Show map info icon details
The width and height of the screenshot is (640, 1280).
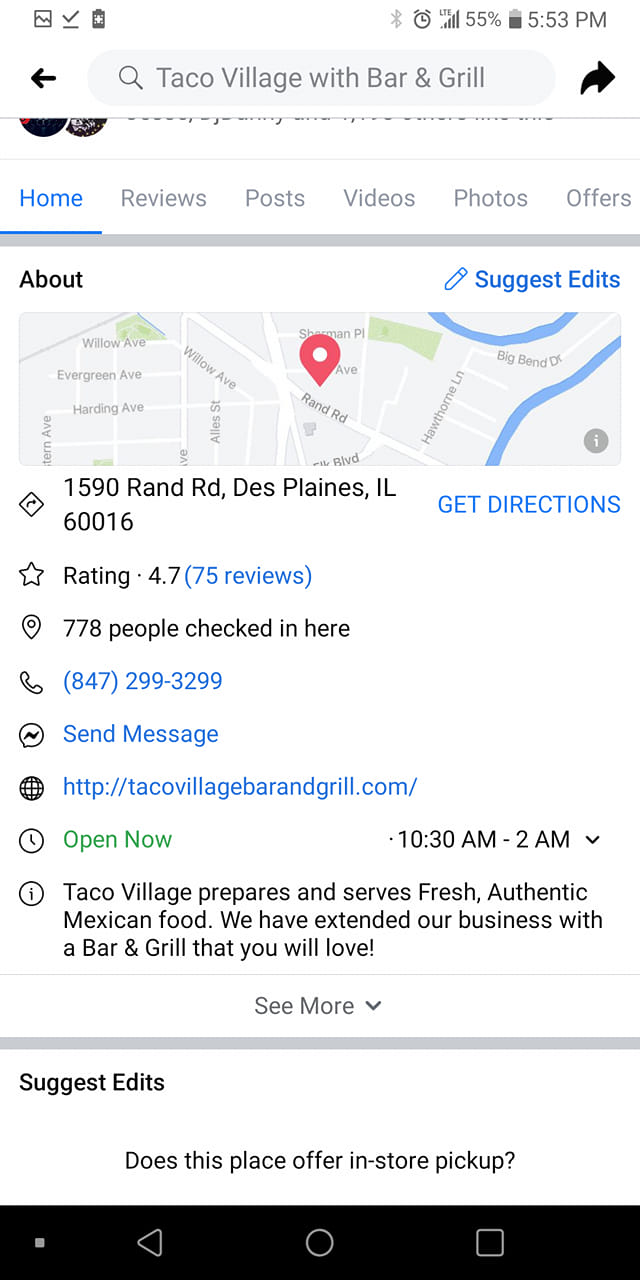click(x=596, y=439)
